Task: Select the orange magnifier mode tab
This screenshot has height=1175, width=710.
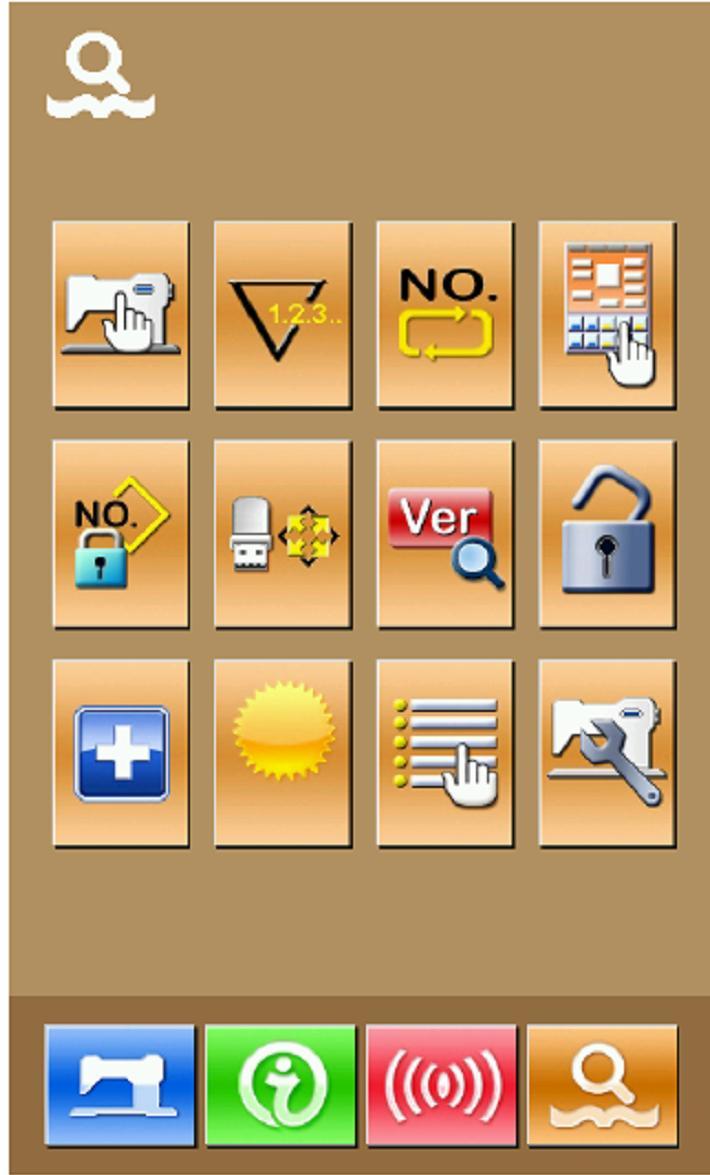Action: (x=602, y=1085)
